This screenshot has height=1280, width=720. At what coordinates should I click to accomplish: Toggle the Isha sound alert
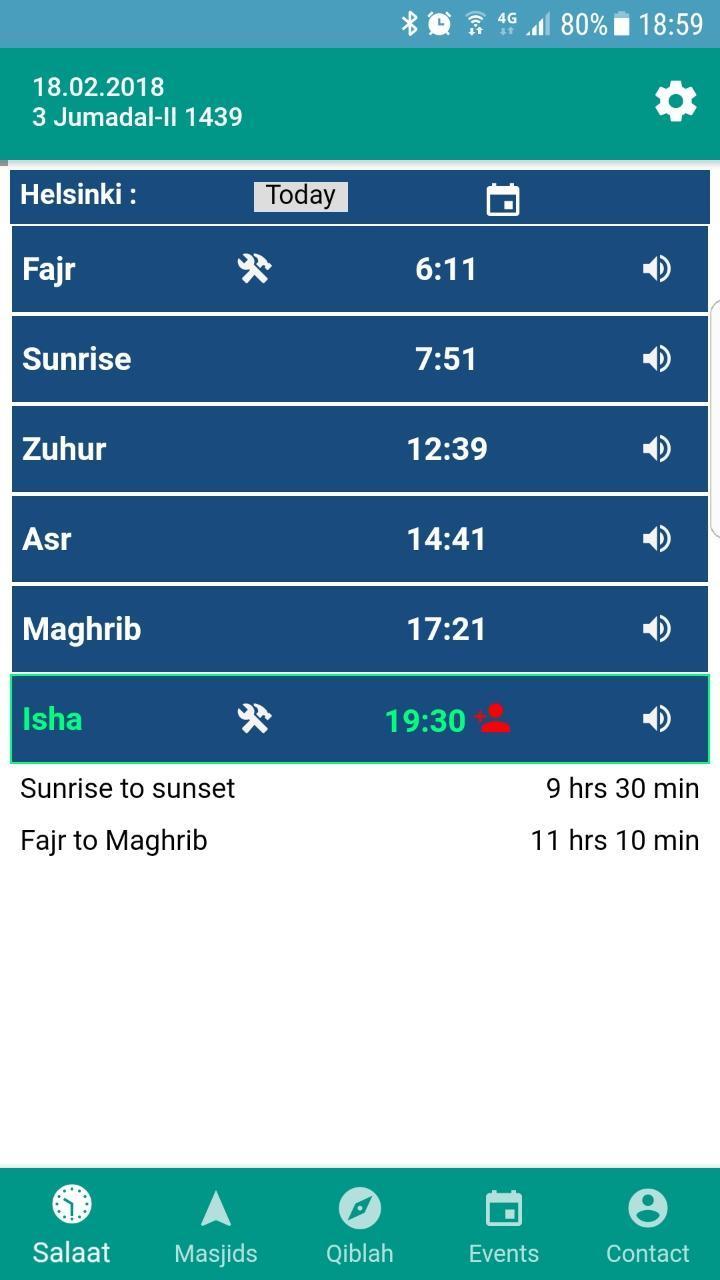[657, 719]
